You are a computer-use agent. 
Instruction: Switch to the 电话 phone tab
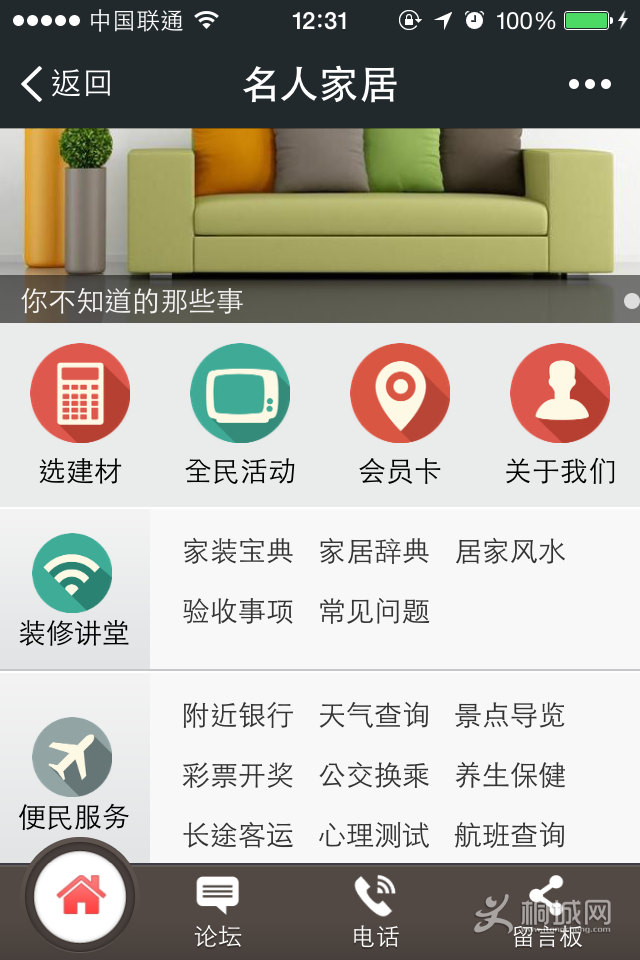[x=376, y=911]
